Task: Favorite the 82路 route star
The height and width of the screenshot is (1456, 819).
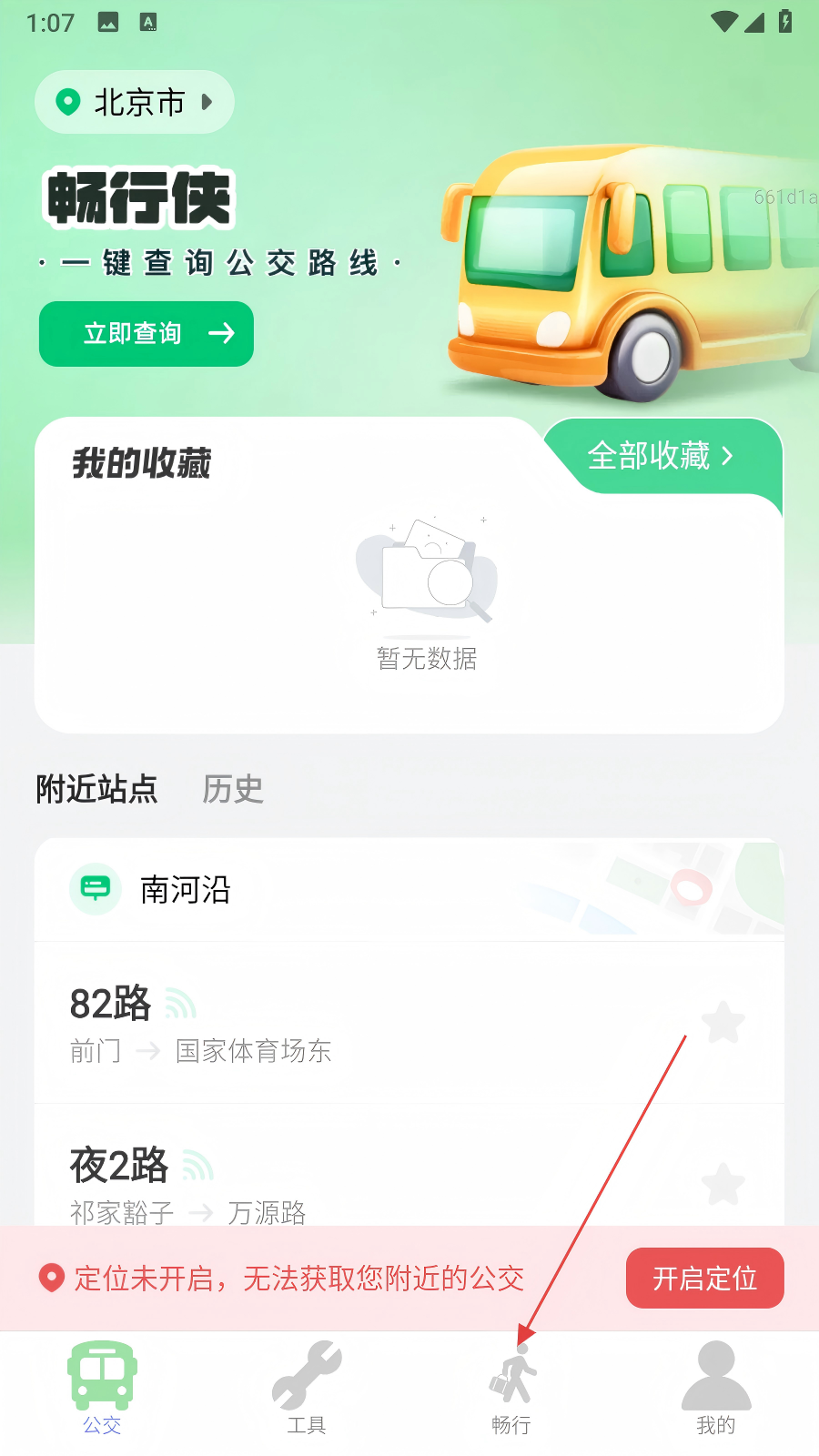Action: pyautogui.click(x=723, y=1023)
